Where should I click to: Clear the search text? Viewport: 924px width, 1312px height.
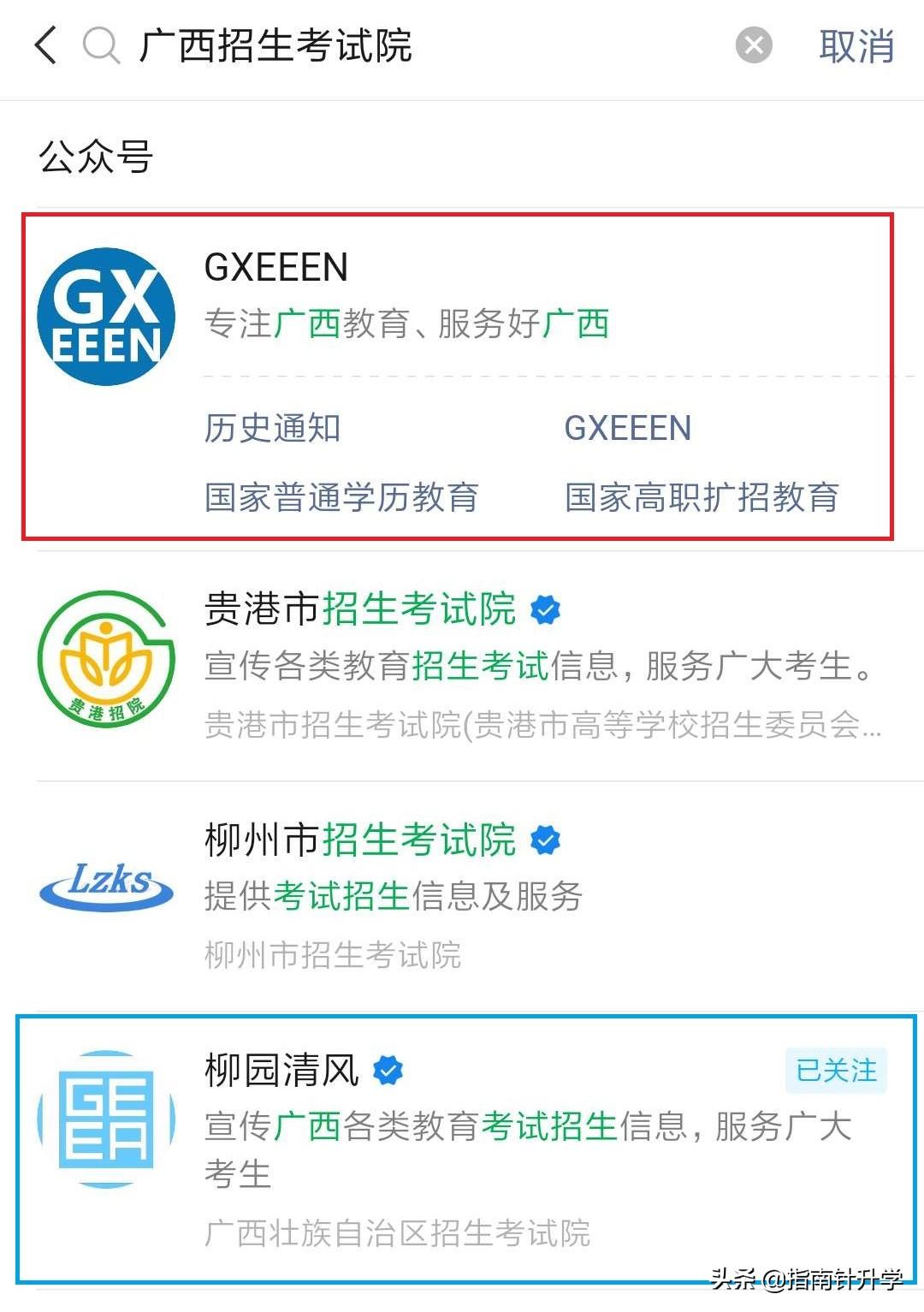(x=754, y=45)
